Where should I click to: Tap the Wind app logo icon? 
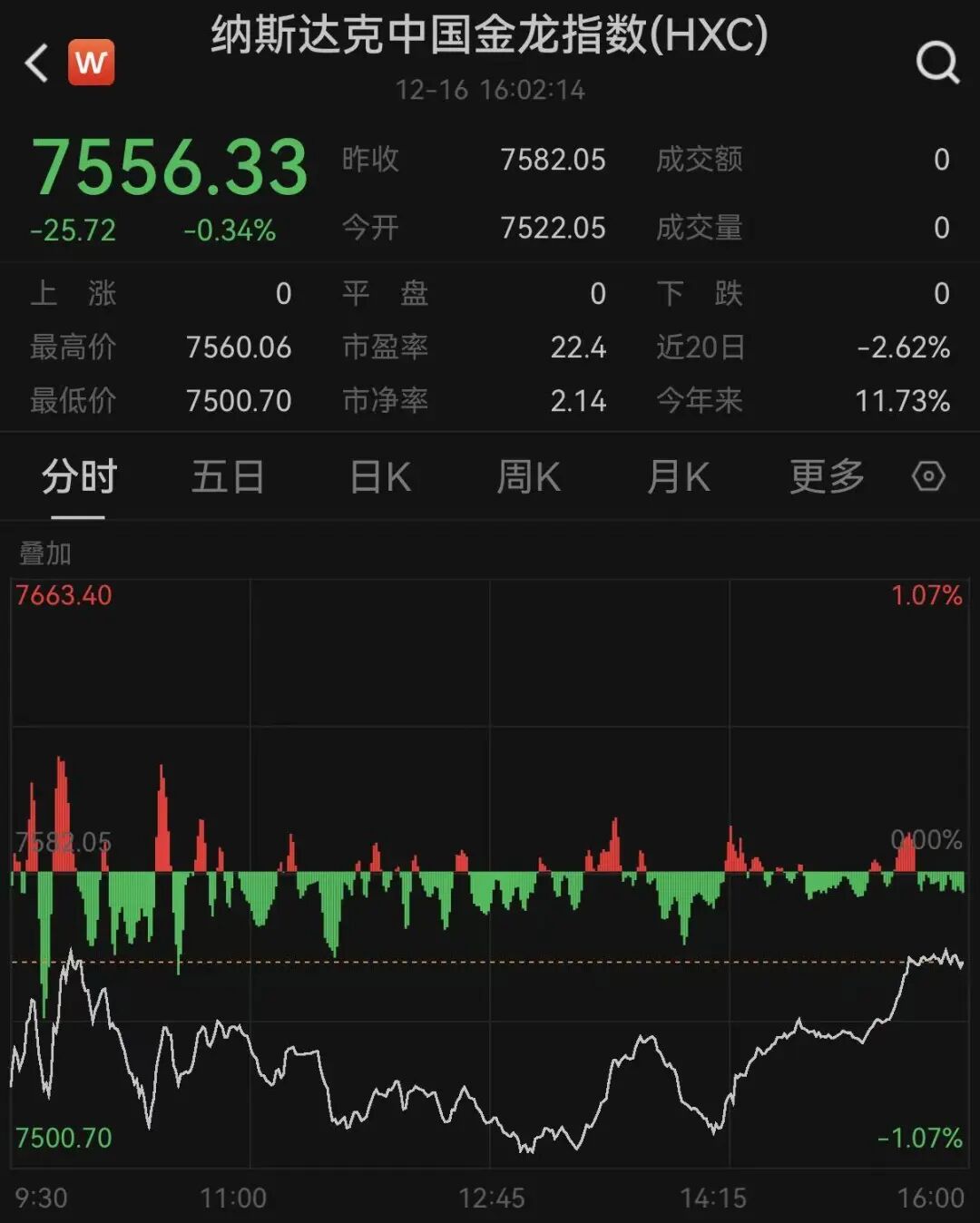90,61
